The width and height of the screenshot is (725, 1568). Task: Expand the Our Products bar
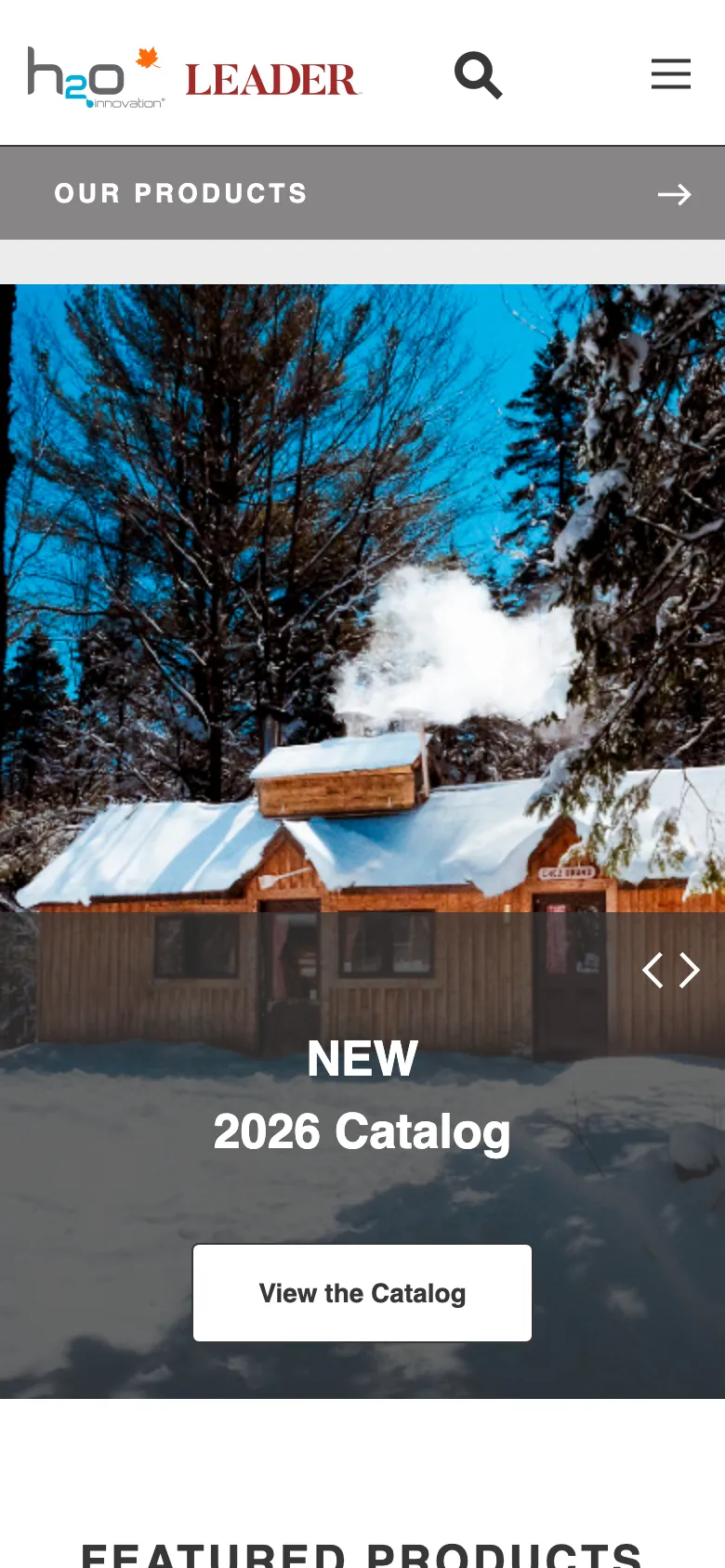(x=362, y=193)
